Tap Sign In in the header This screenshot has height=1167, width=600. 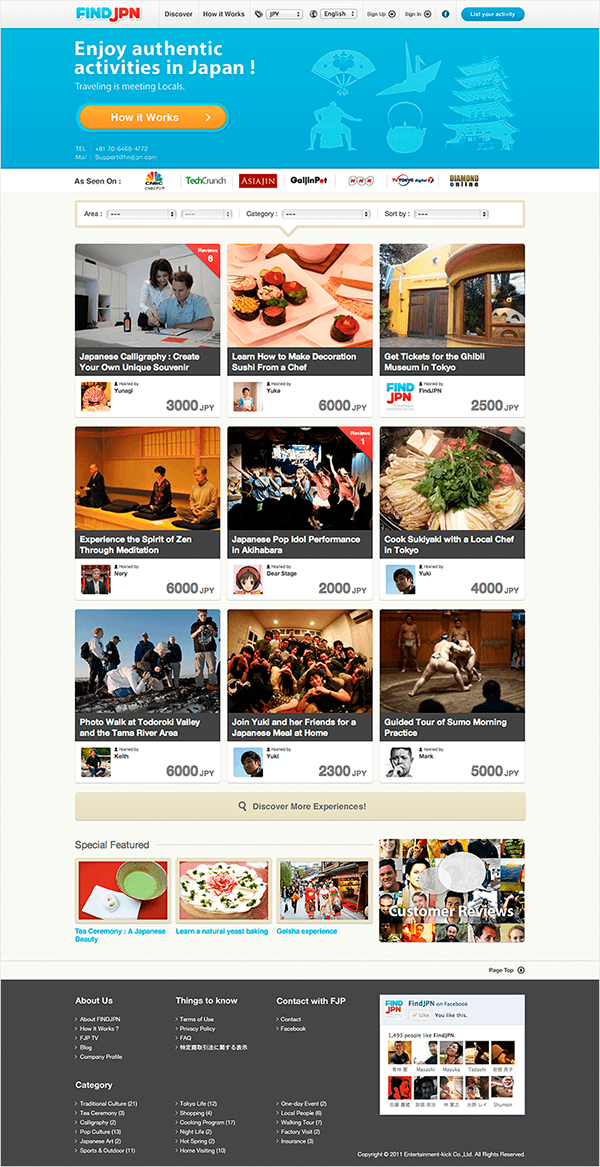tap(418, 14)
